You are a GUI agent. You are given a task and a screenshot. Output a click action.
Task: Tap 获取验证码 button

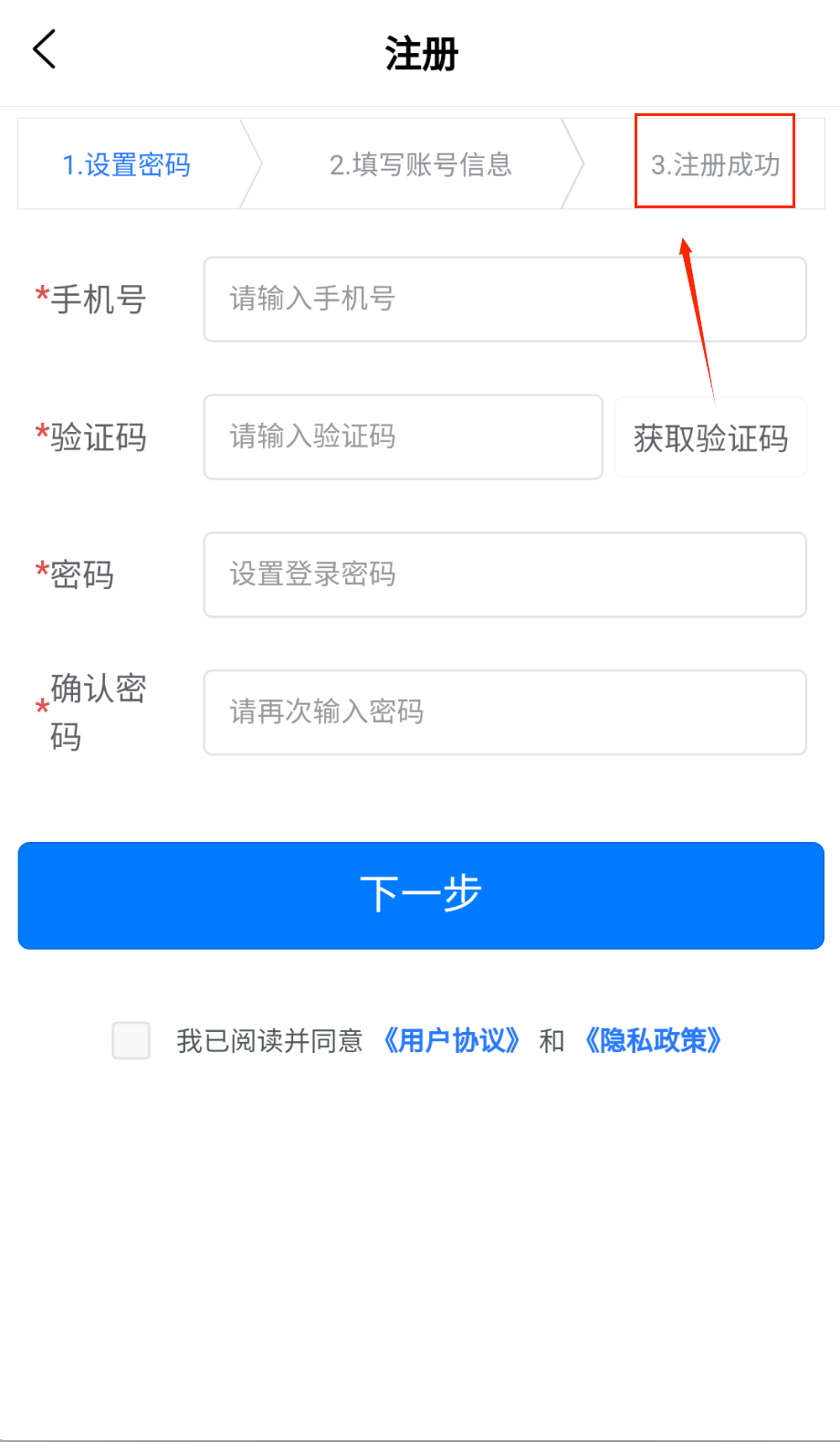point(710,437)
